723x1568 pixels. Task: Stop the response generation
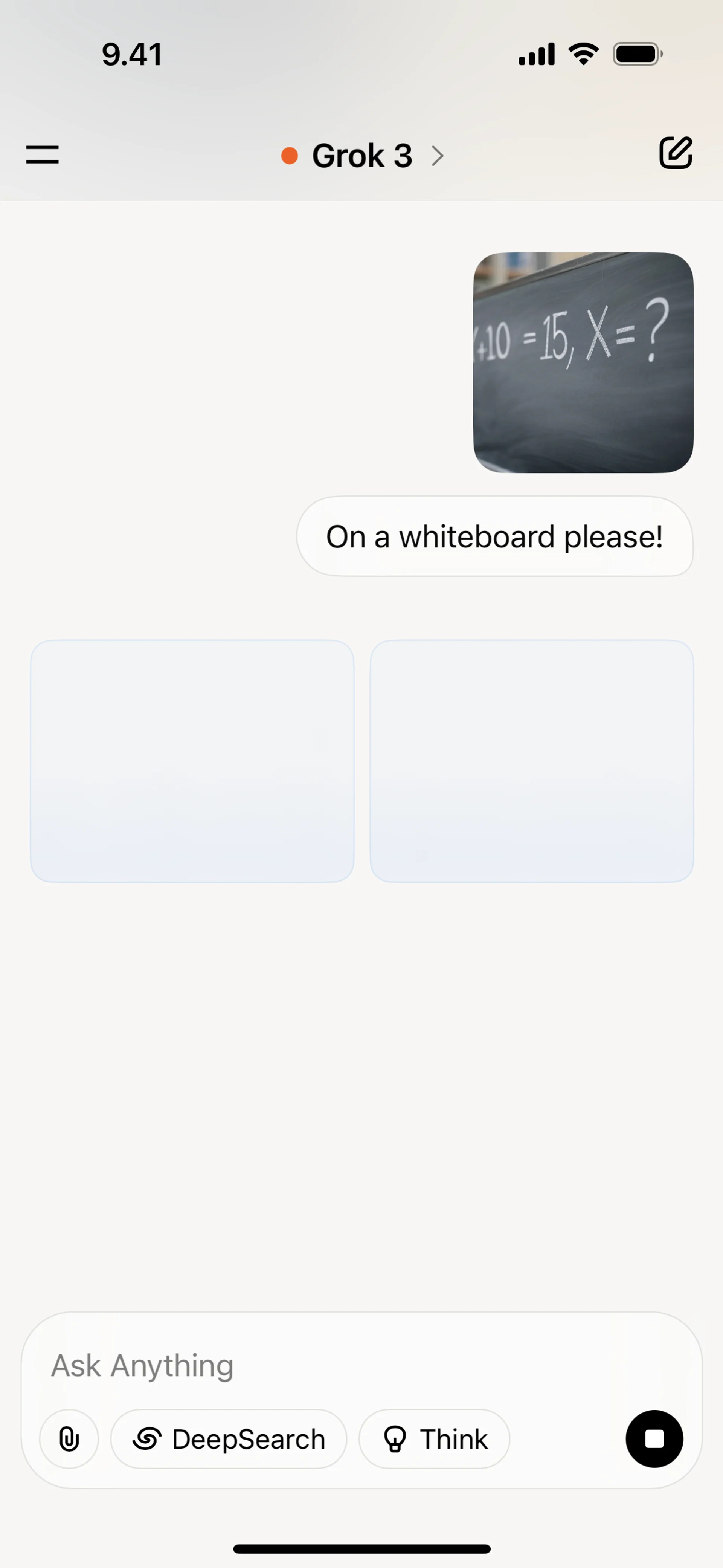point(654,1439)
